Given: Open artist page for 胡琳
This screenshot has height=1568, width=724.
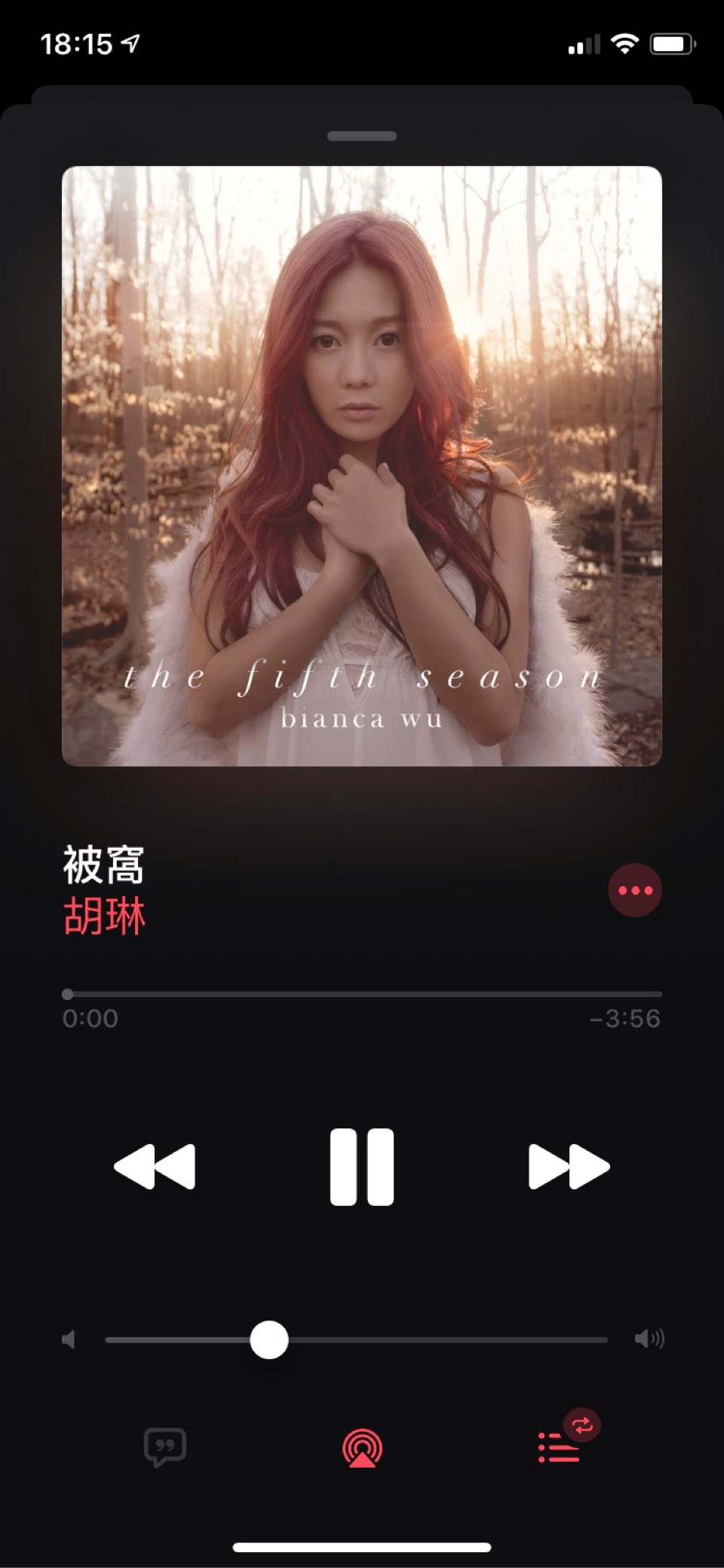Looking at the screenshot, I should [x=105, y=916].
